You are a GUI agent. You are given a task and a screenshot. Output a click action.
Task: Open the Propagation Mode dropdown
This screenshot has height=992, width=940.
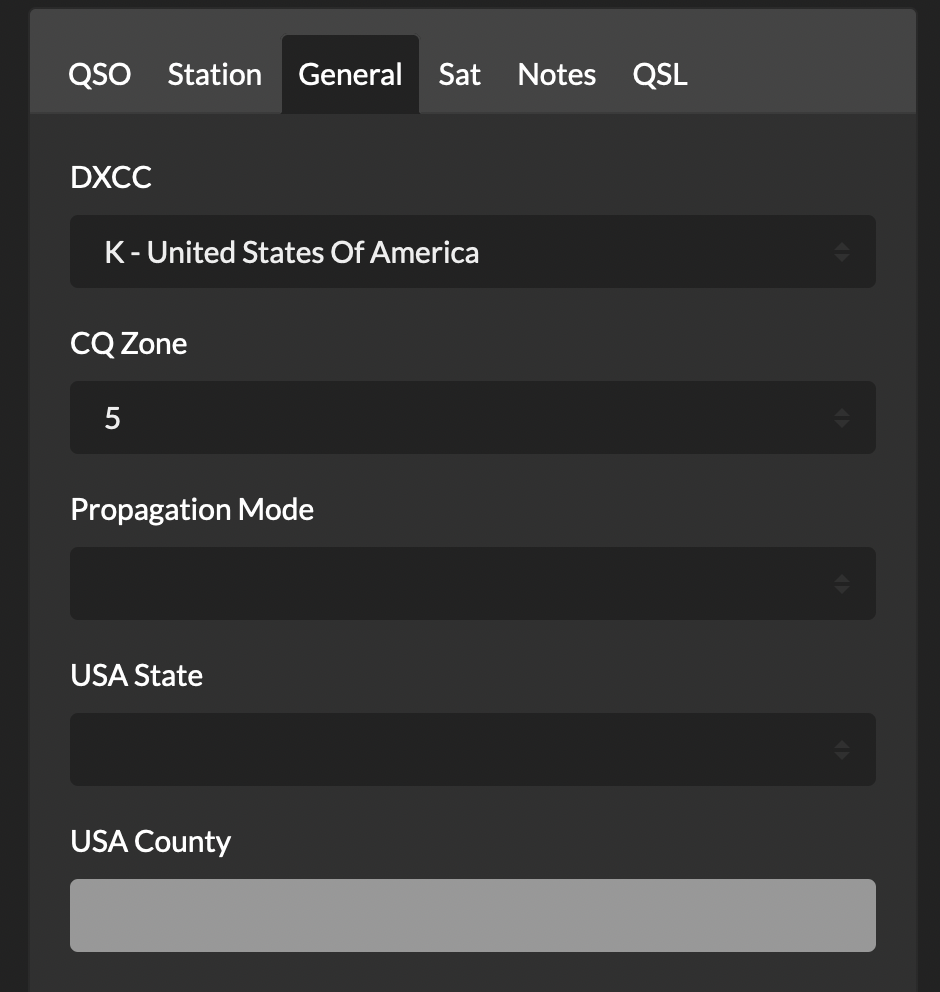[x=472, y=583]
